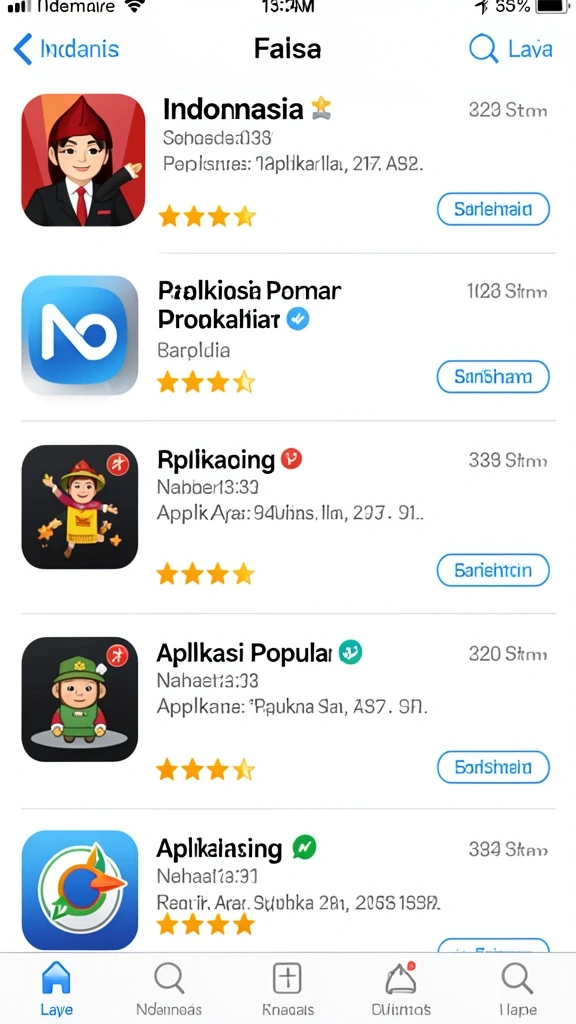Tap the Sarishara button for Prookaliiar
The image size is (576, 1024).
click(x=493, y=377)
